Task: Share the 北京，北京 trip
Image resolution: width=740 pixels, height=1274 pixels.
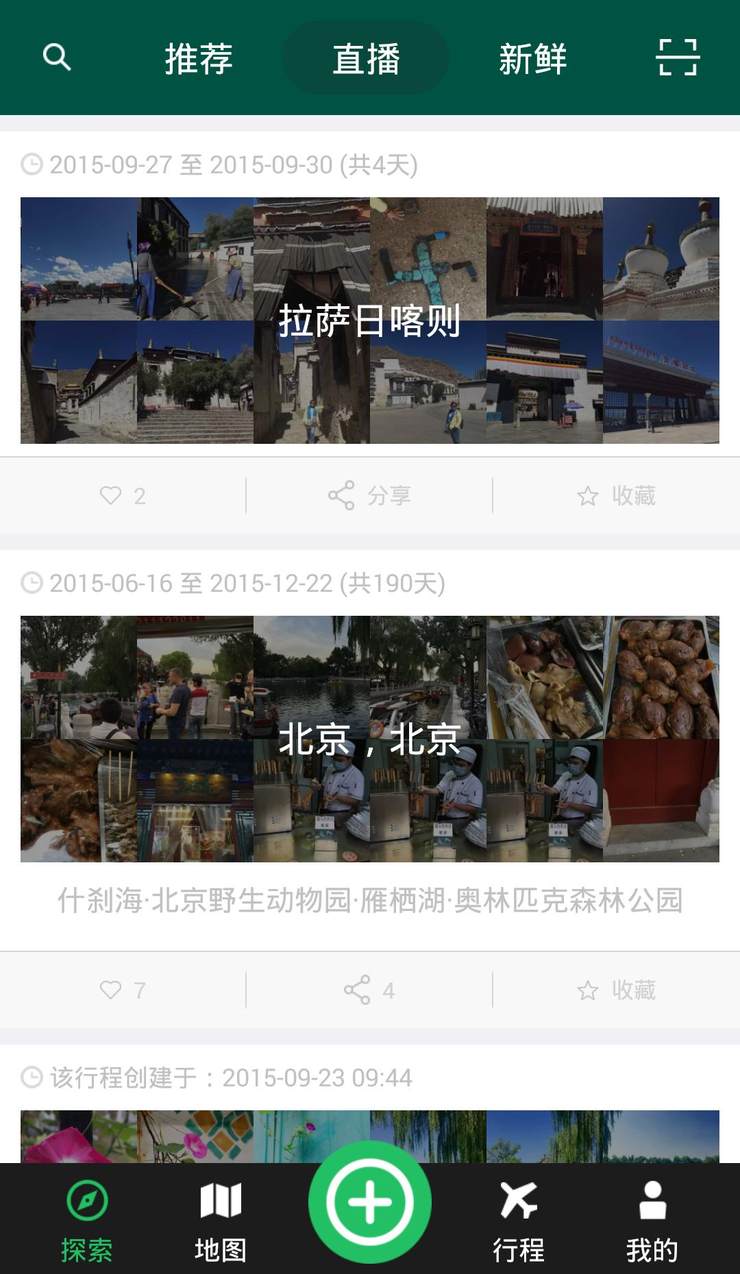Action: 369,990
